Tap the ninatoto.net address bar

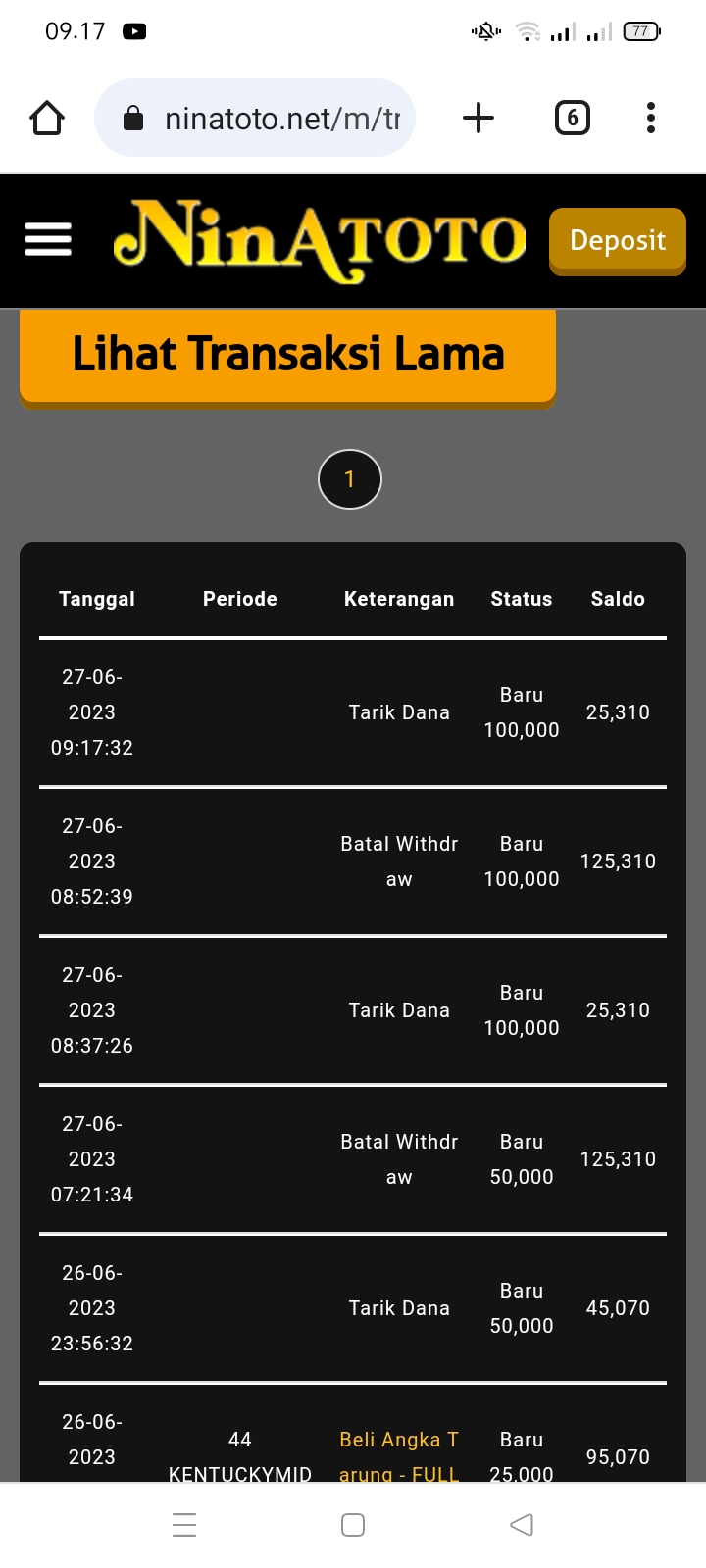[x=255, y=119]
